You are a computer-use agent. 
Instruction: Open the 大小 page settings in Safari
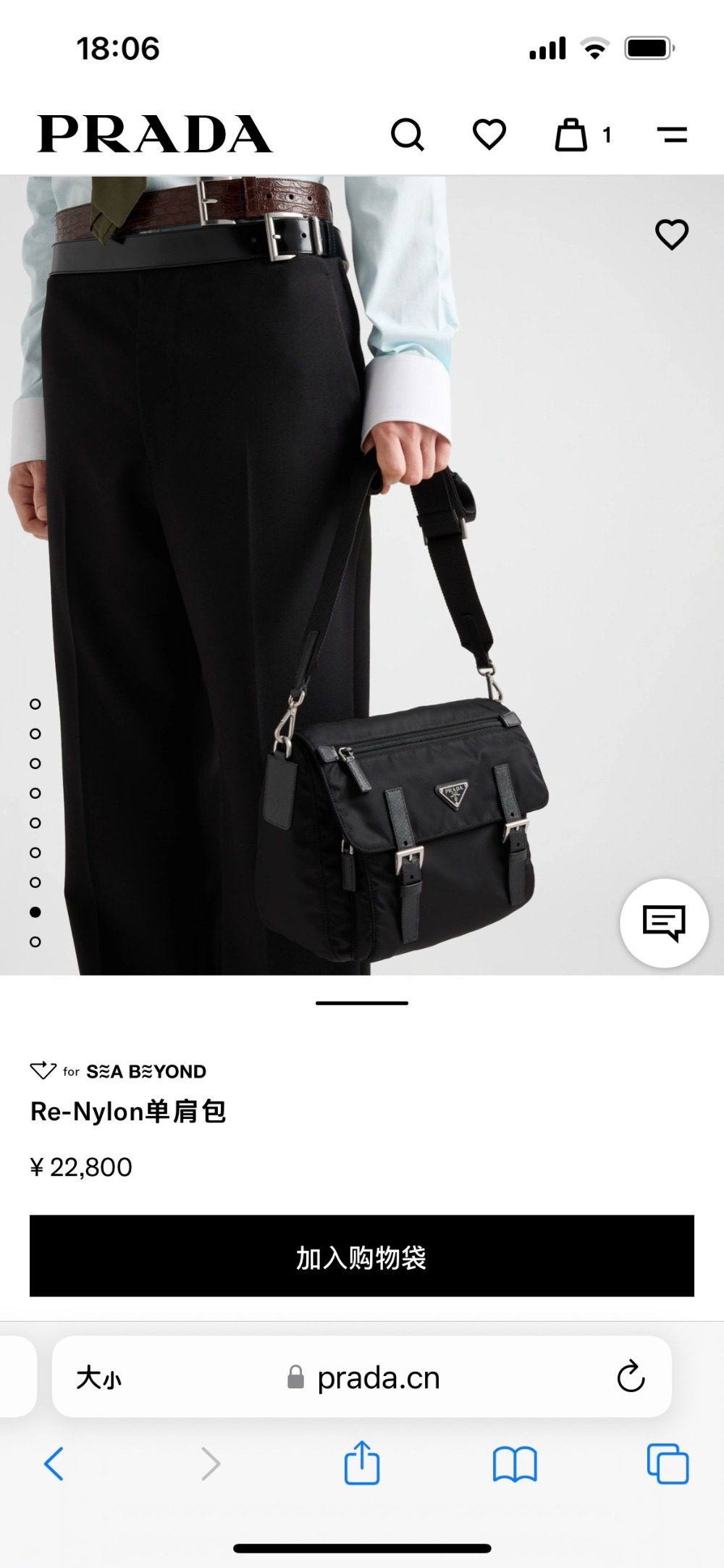tap(99, 1378)
